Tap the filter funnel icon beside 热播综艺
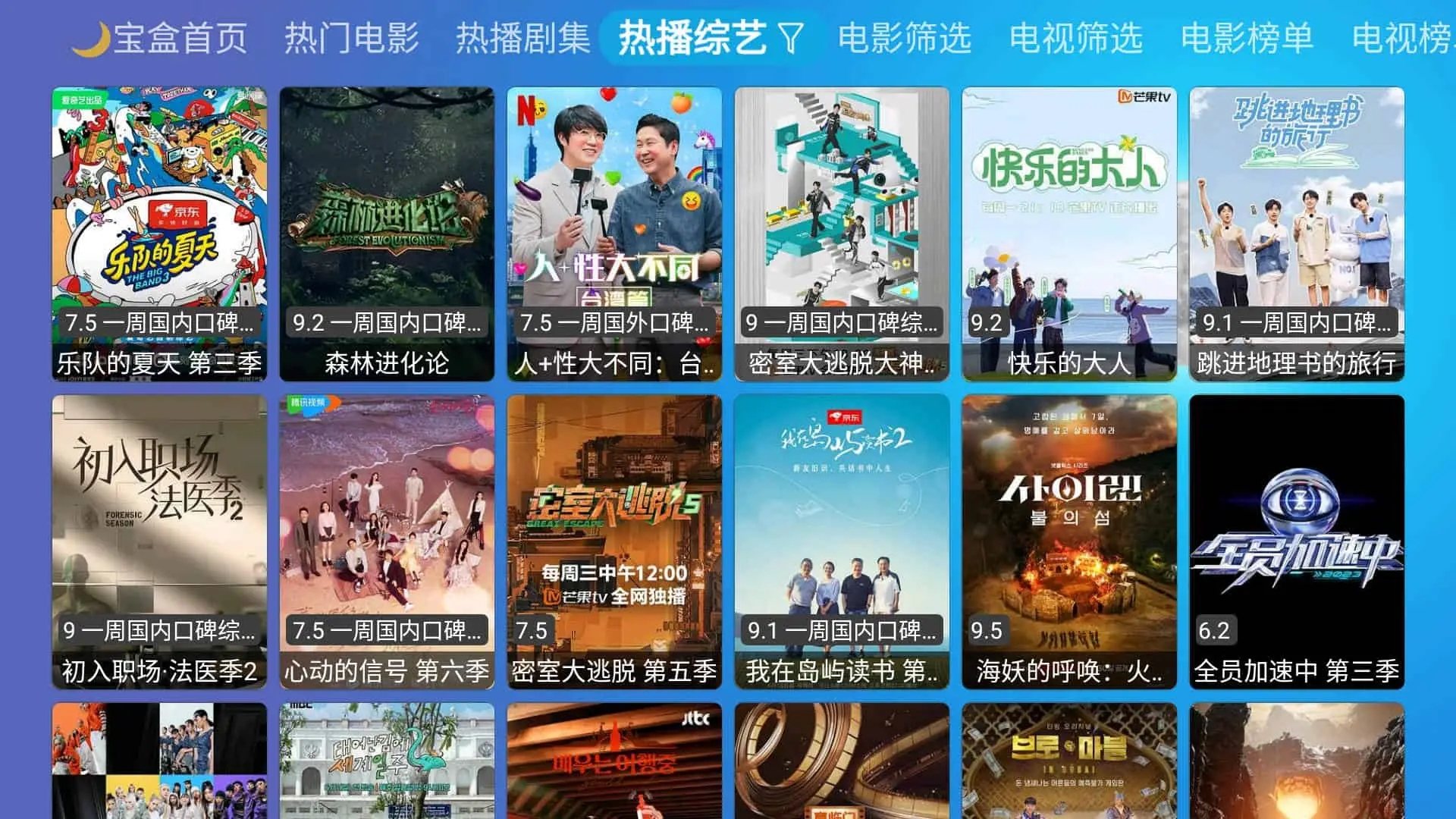 (791, 38)
